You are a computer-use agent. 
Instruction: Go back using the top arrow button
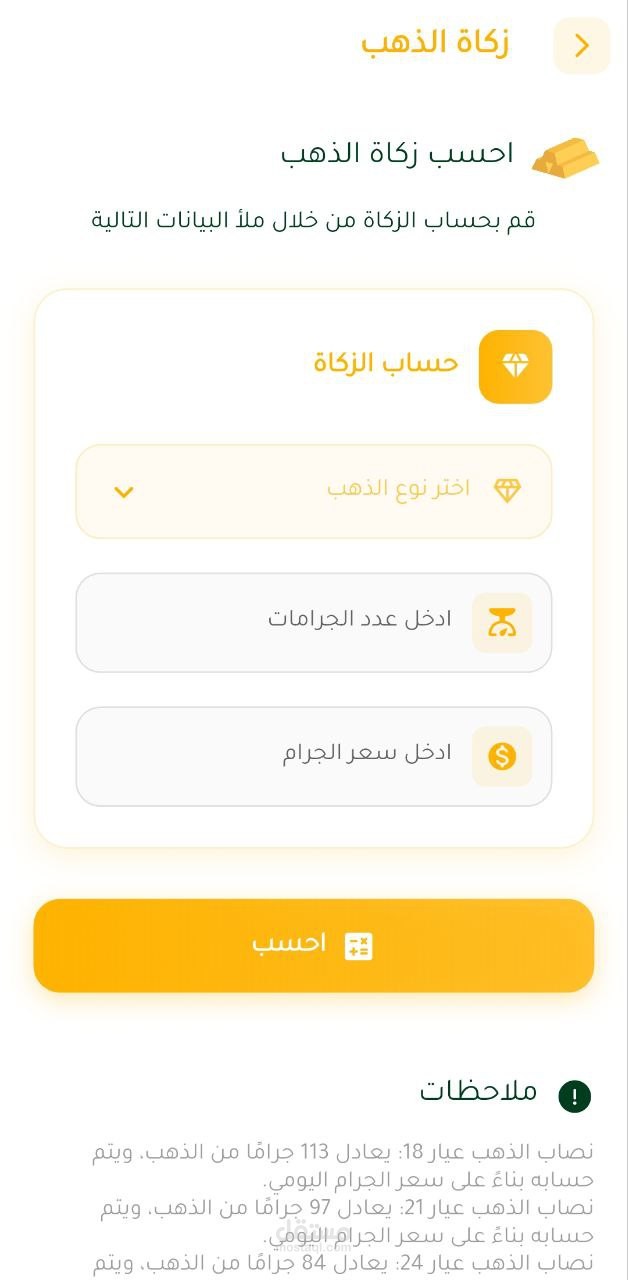tap(581, 46)
